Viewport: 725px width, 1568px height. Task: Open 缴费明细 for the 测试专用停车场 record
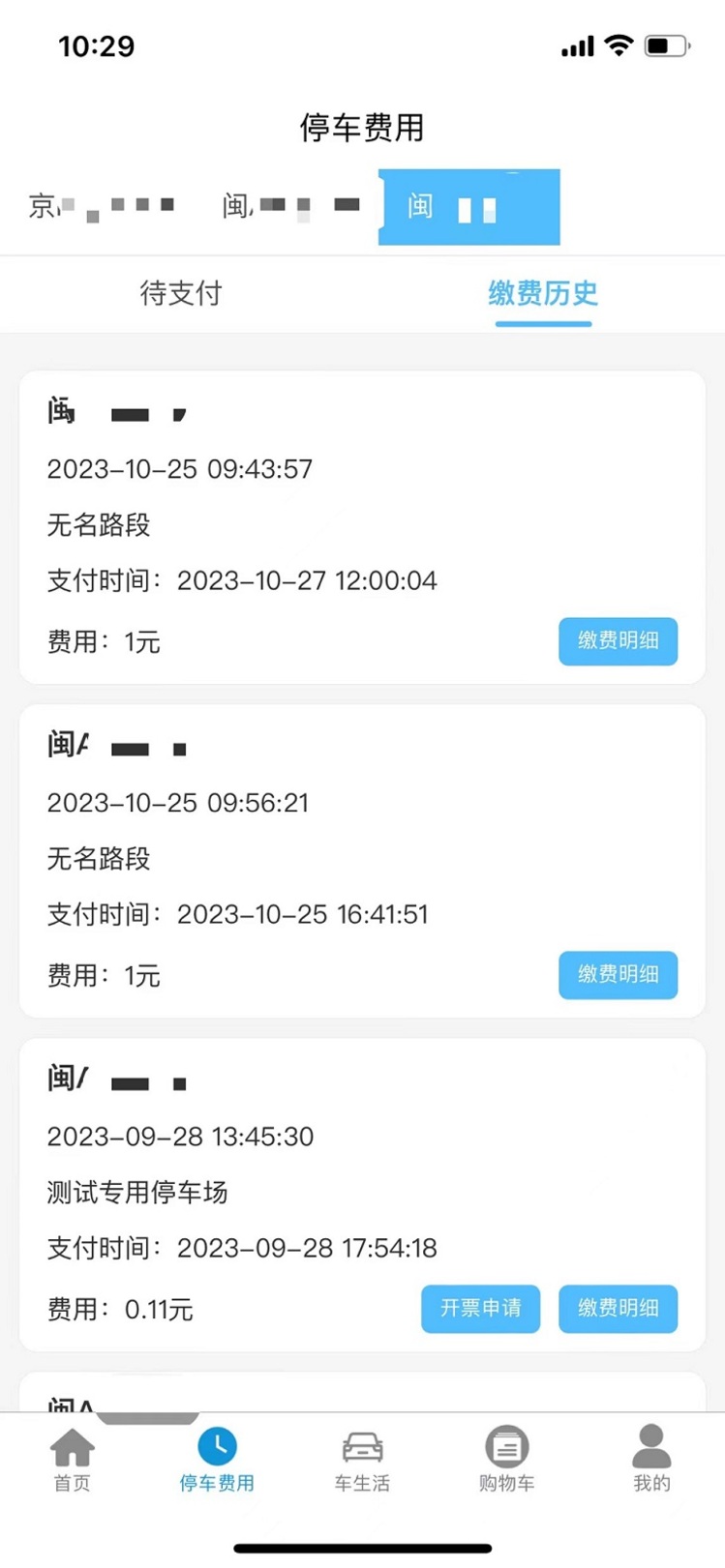tap(618, 1309)
